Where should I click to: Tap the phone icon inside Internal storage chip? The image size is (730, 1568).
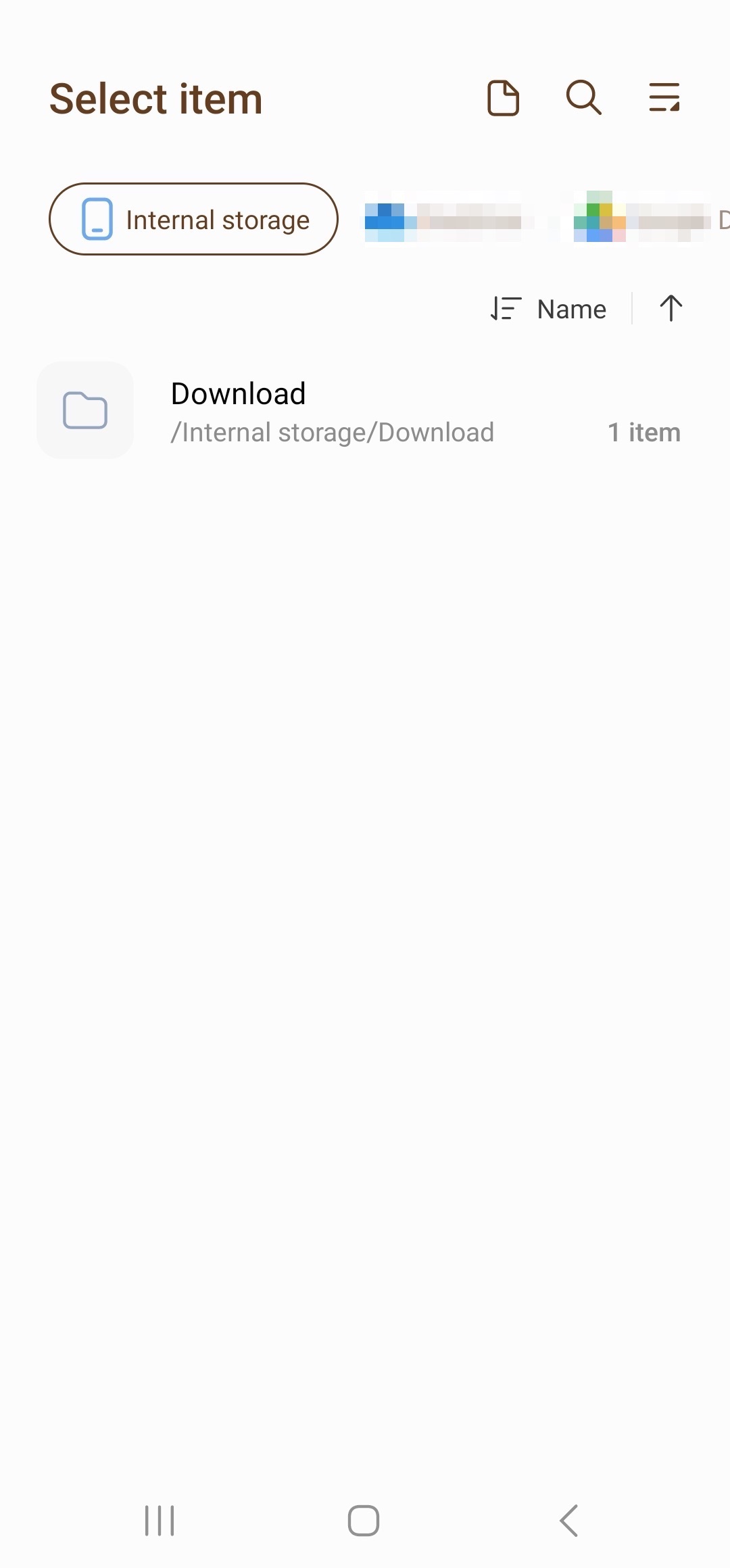(97, 219)
